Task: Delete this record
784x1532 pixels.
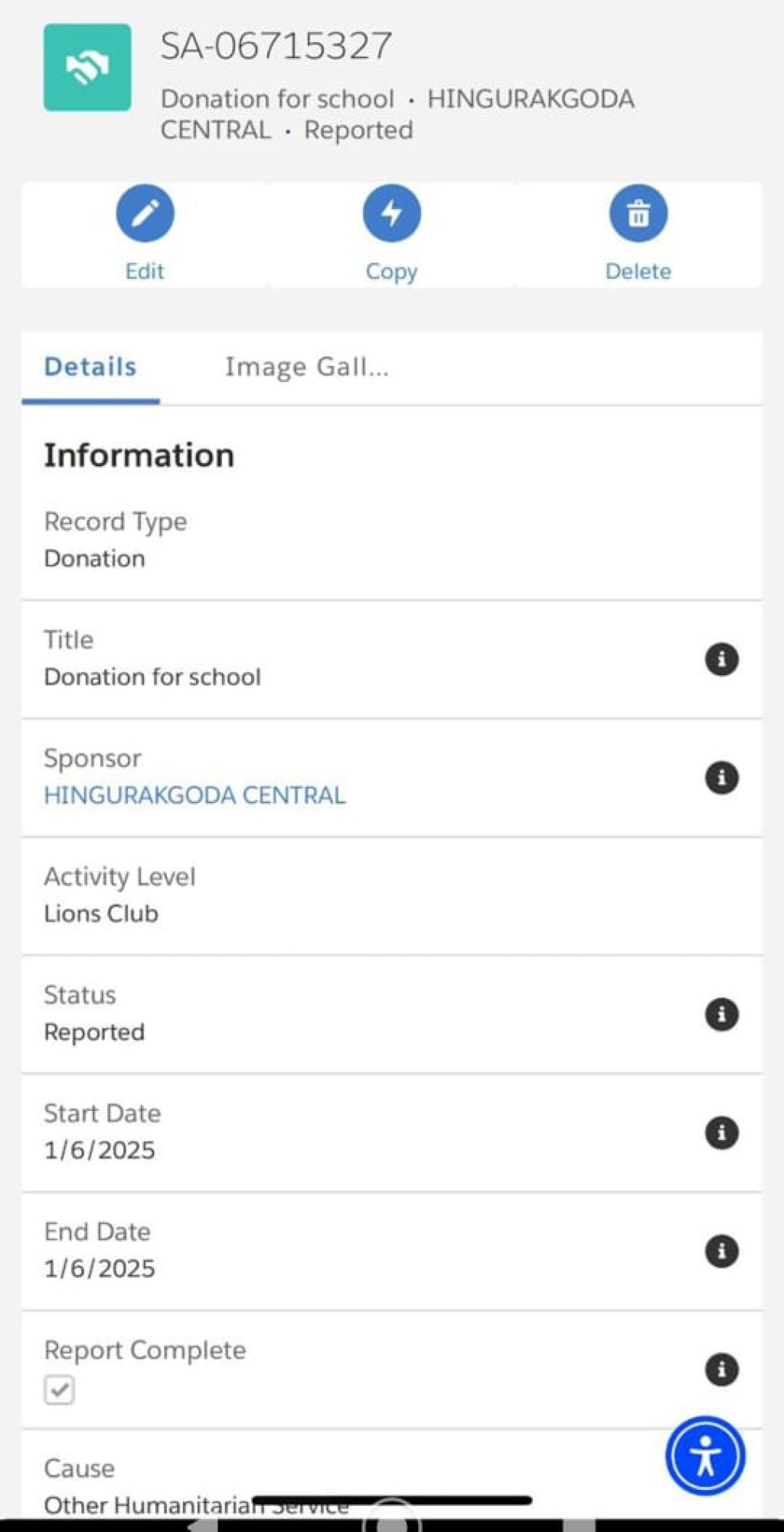Action: click(638, 234)
